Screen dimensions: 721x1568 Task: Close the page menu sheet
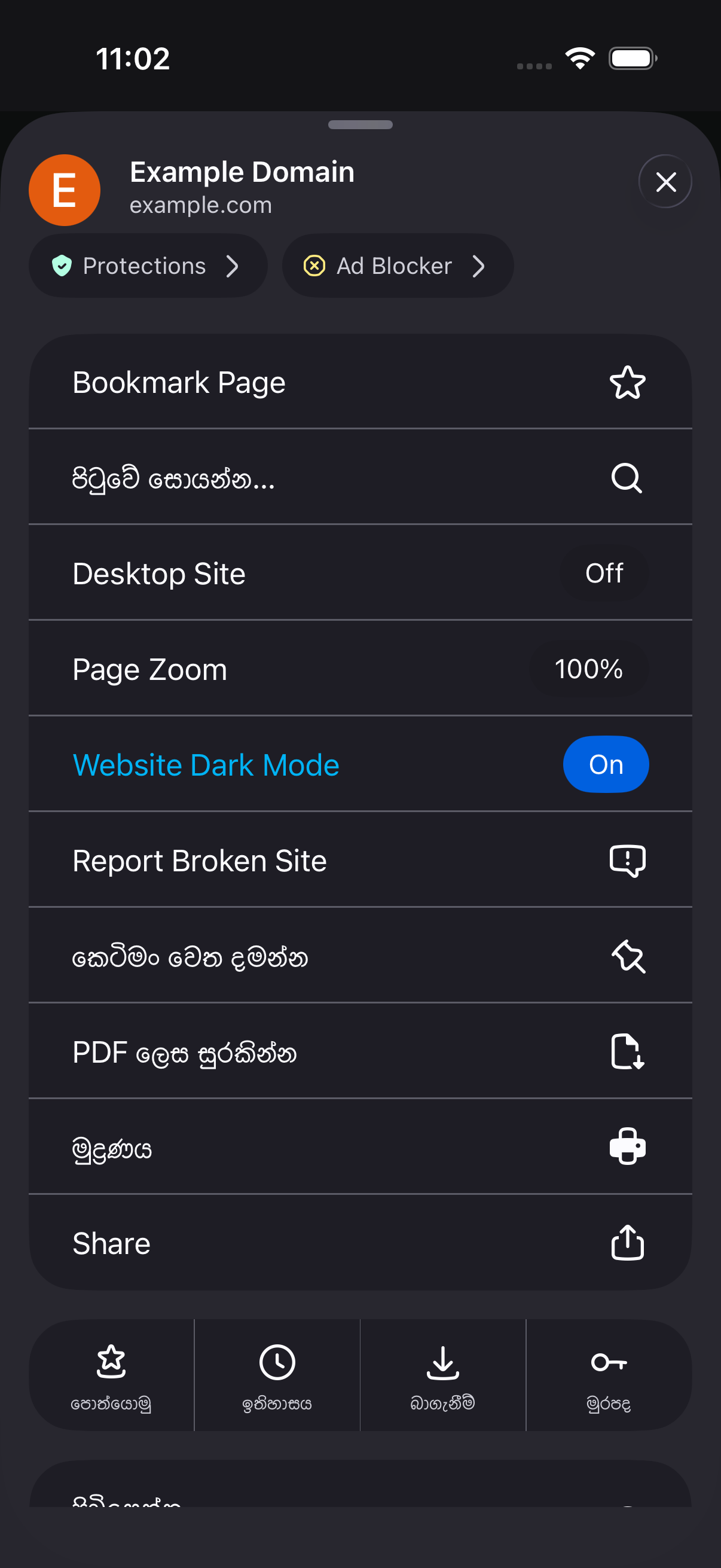(665, 181)
